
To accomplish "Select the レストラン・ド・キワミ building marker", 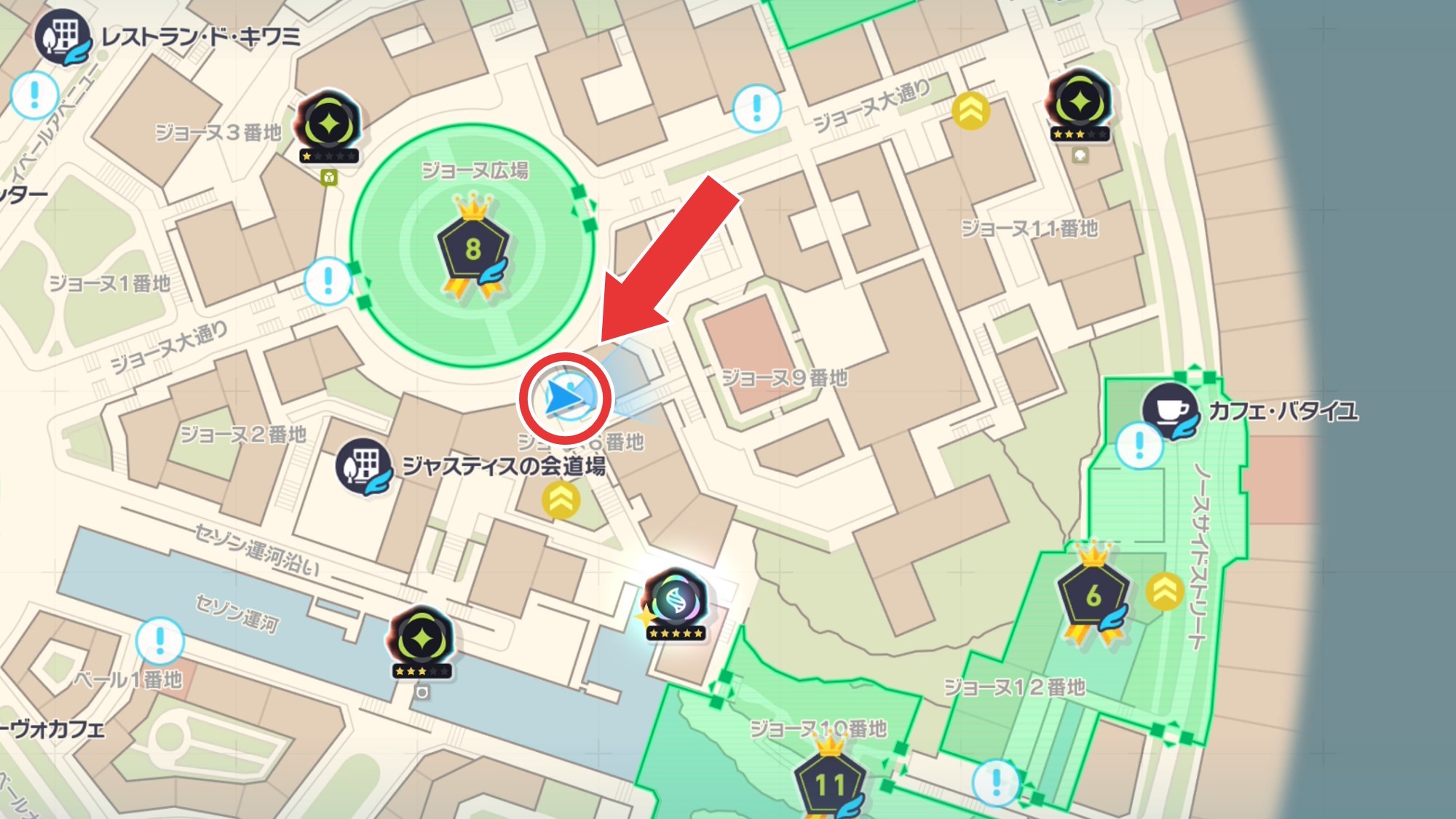I will 64,36.
